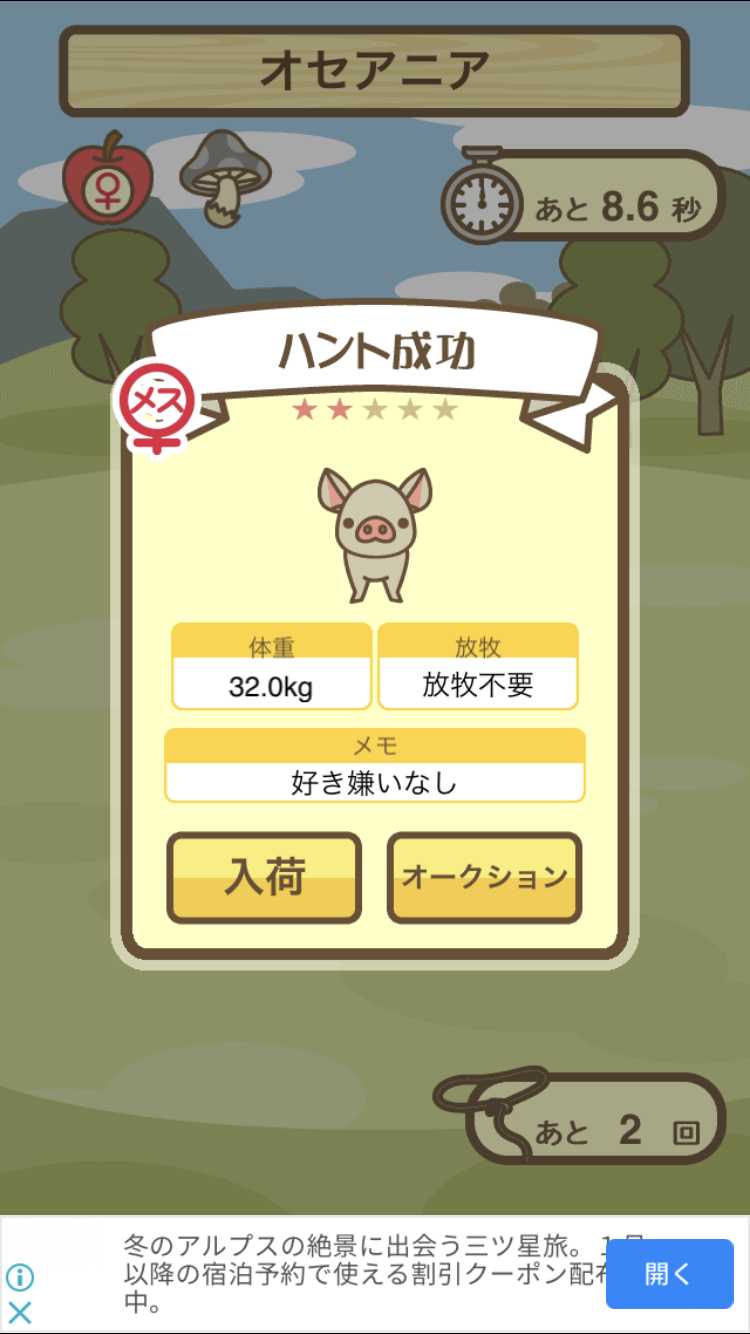Select the female apple bait icon
The image size is (750, 1334).
click(x=107, y=178)
